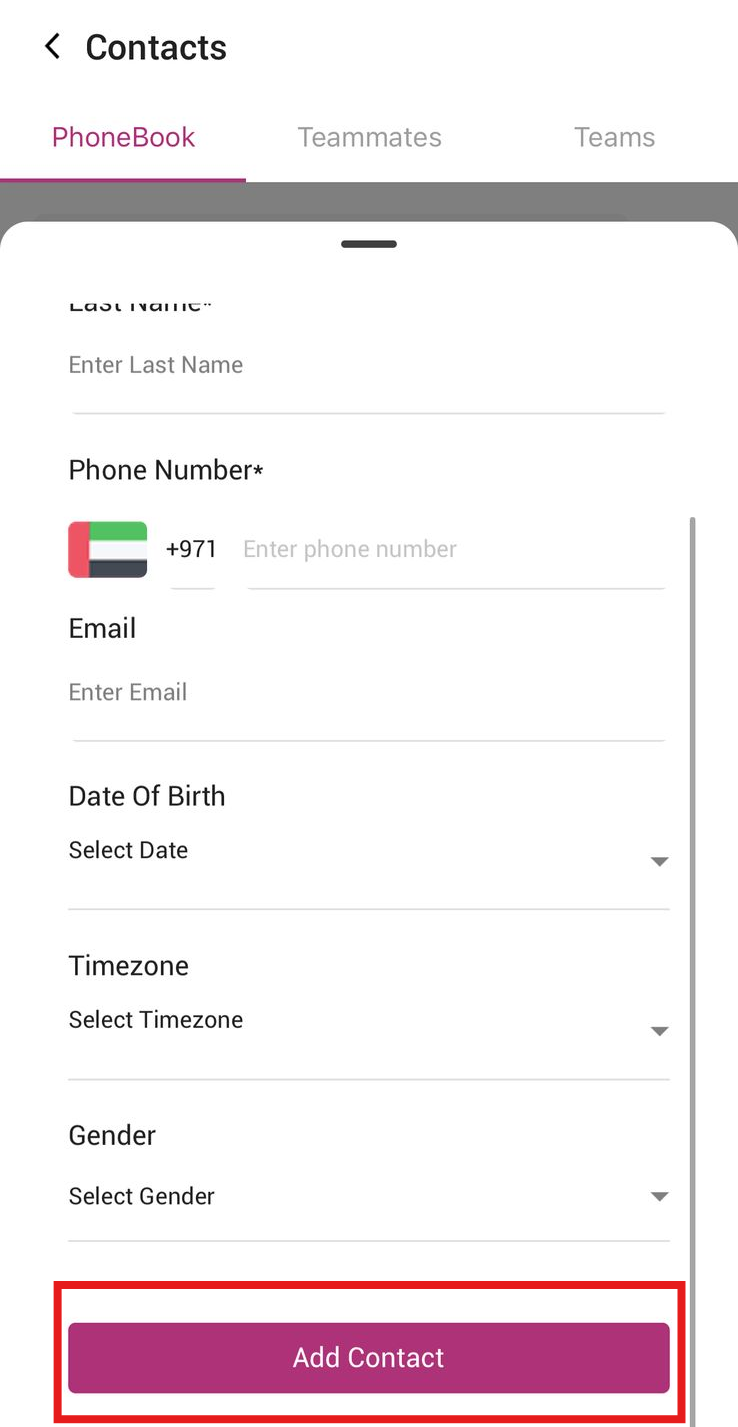
Task: Tap the bottom sheet drag handle
Action: pyautogui.click(x=369, y=244)
